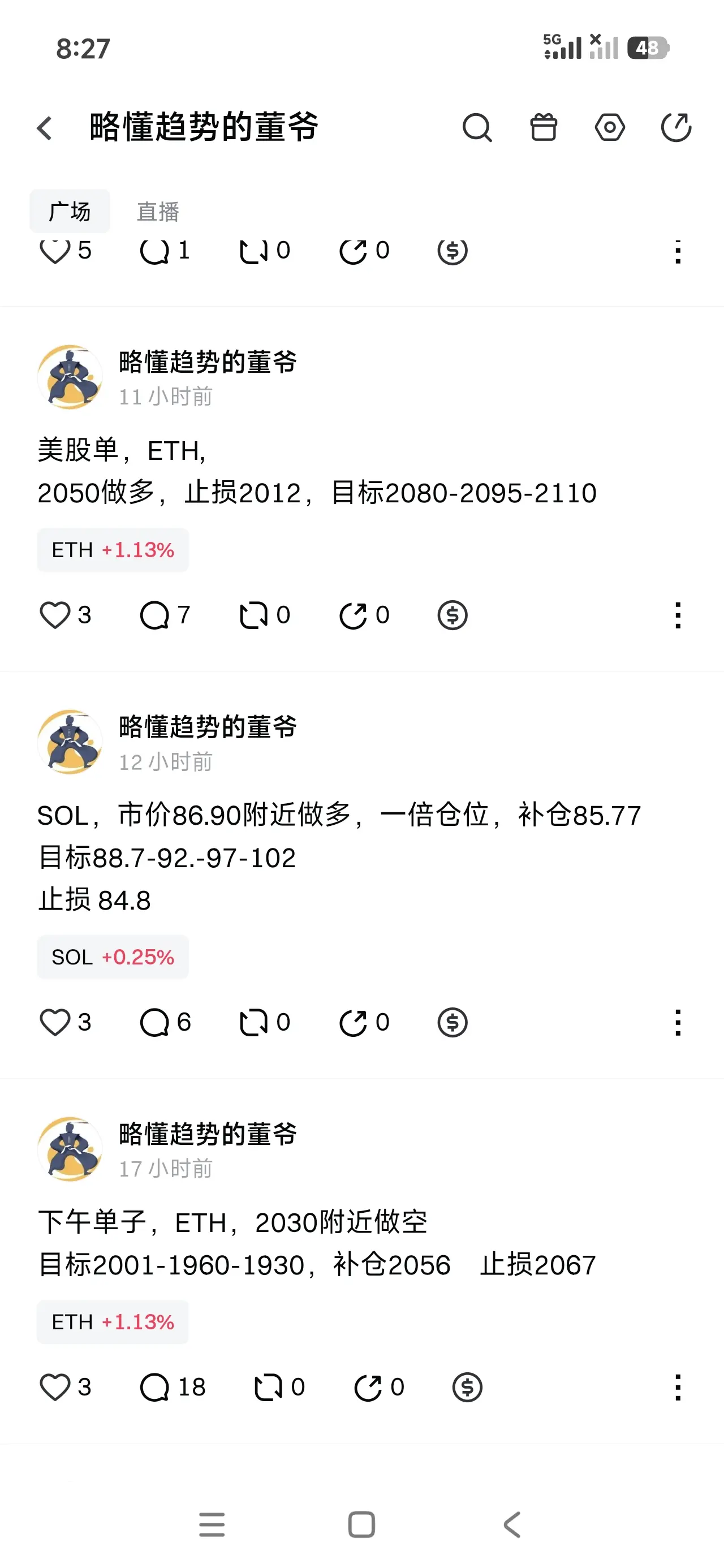Tap the system recent apps button

[x=212, y=1525]
